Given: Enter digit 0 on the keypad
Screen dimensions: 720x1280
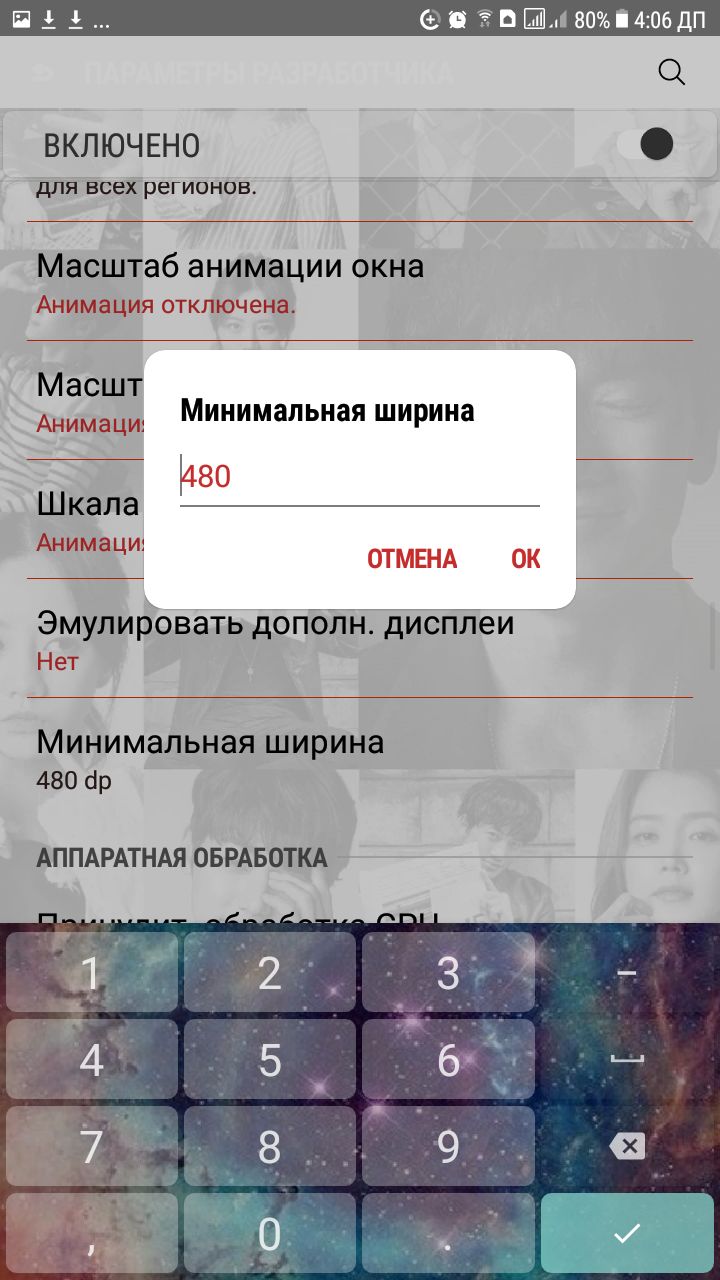Looking at the screenshot, I should click(x=269, y=1234).
